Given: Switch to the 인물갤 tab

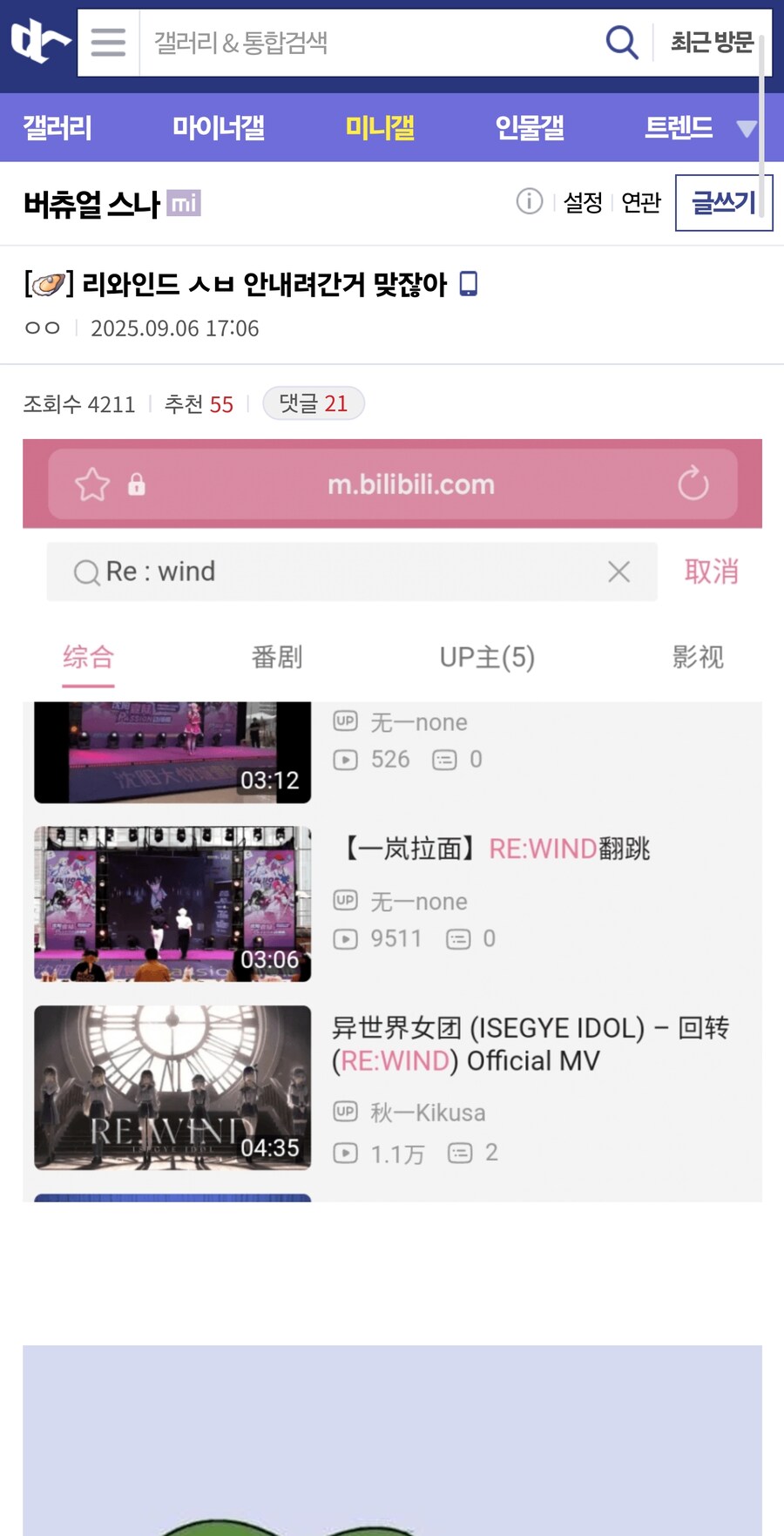Looking at the screenshot, I should click(530, 128).
